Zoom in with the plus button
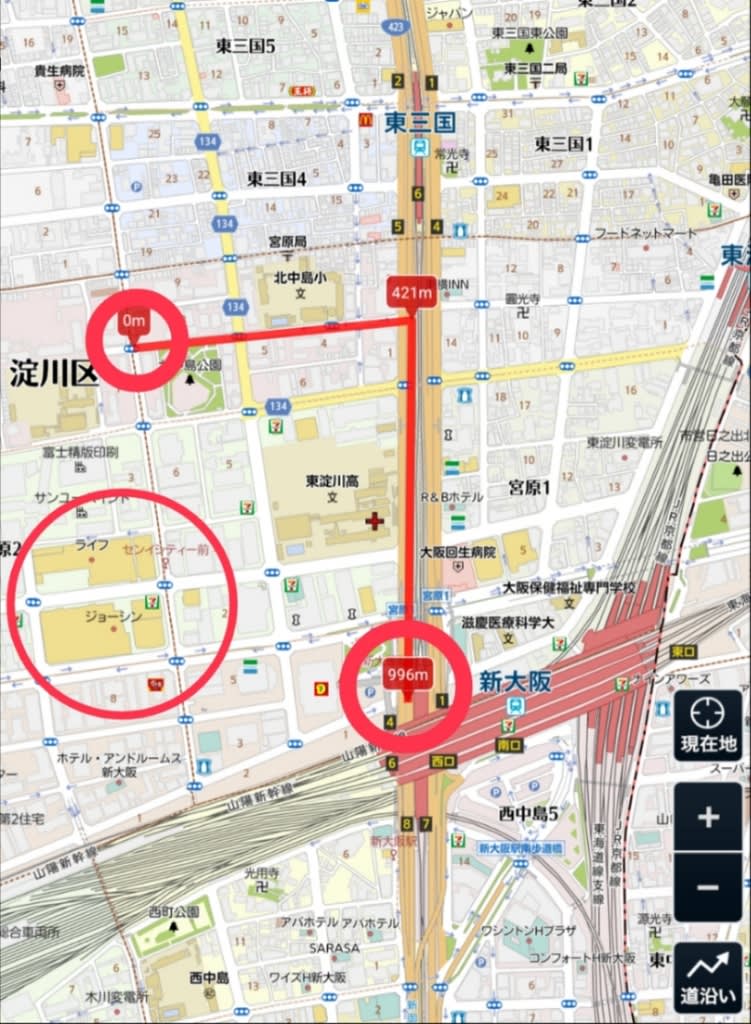The image size is (751, 1024). tap(708, 817)
